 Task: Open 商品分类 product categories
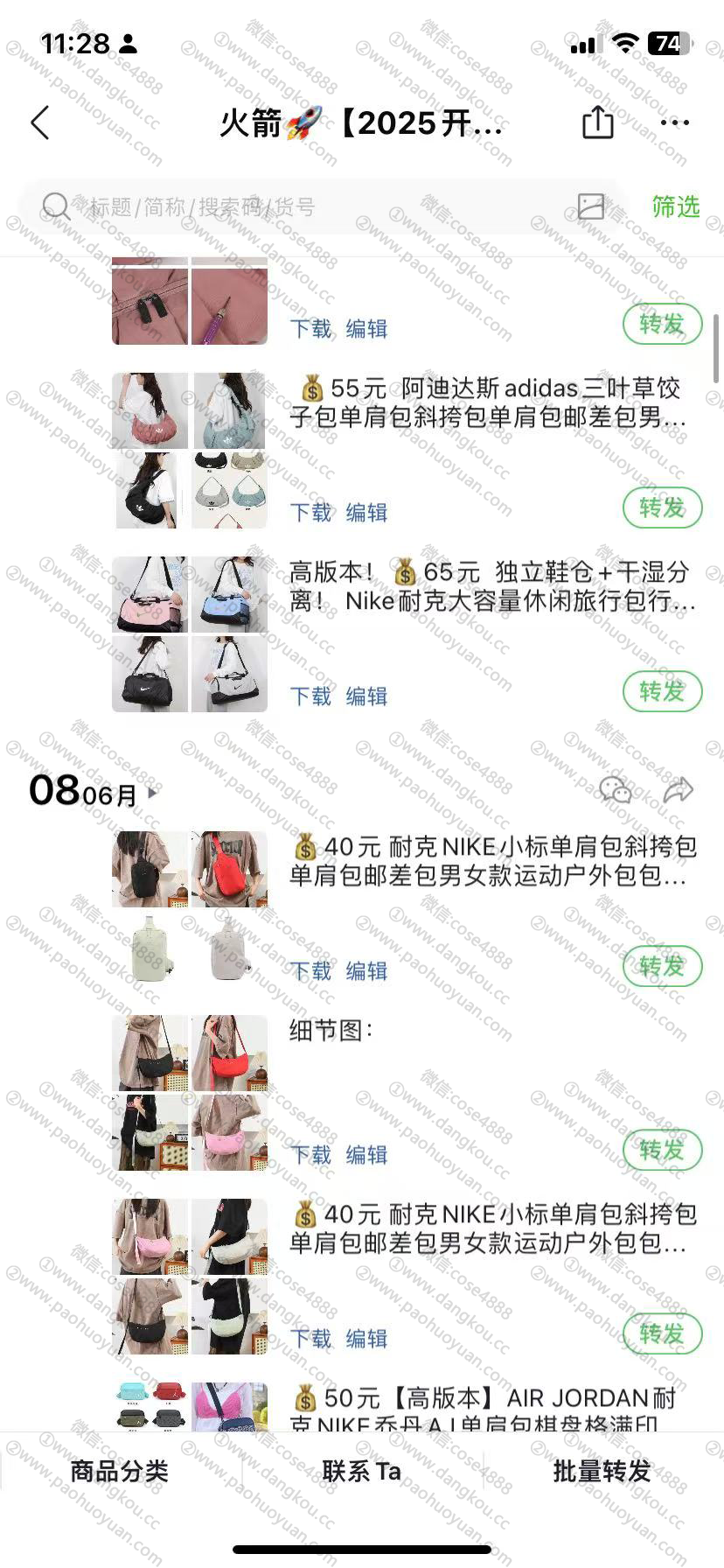120,1472
